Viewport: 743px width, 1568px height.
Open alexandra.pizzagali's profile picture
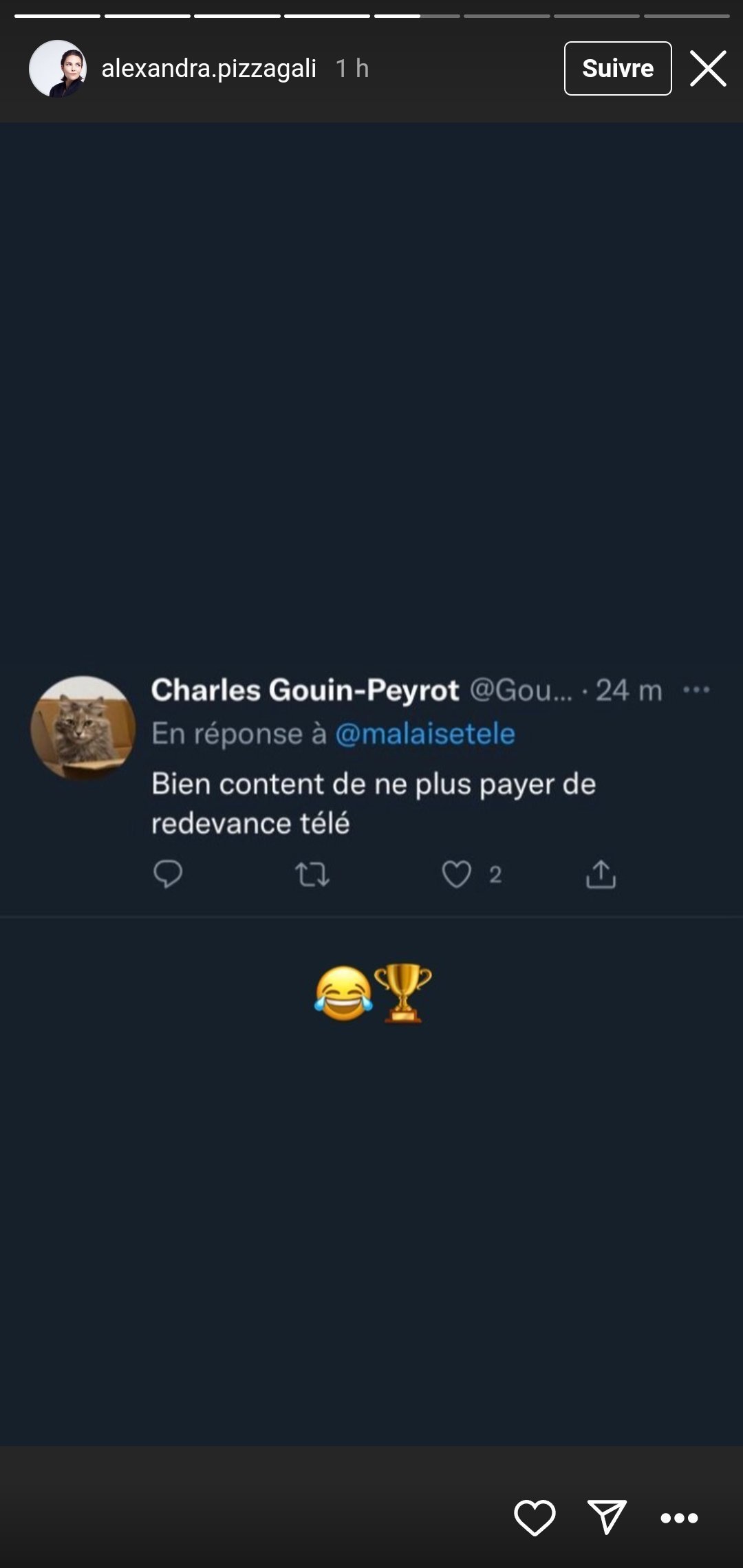point(58,69)
